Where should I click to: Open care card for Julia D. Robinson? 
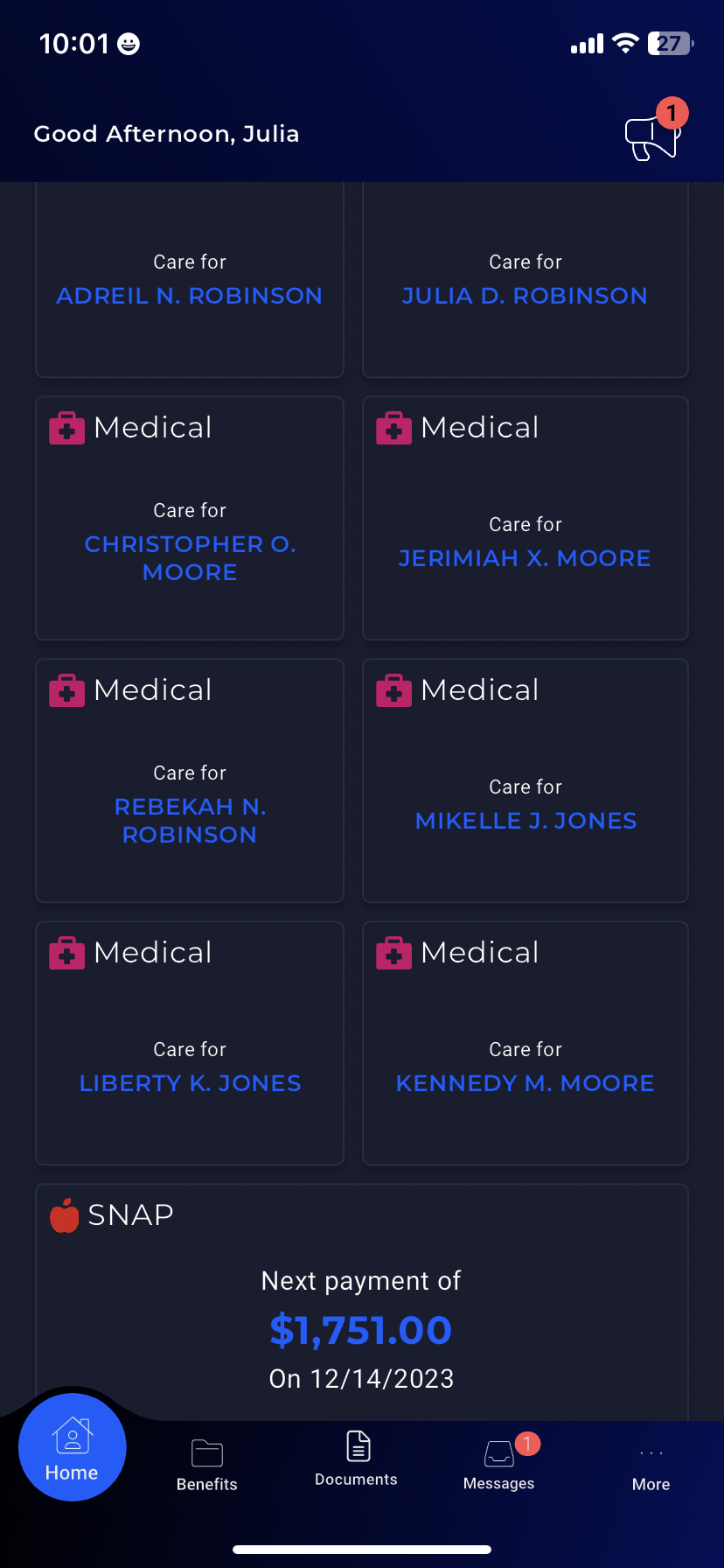pyautogui.click(x=526, y=280)
